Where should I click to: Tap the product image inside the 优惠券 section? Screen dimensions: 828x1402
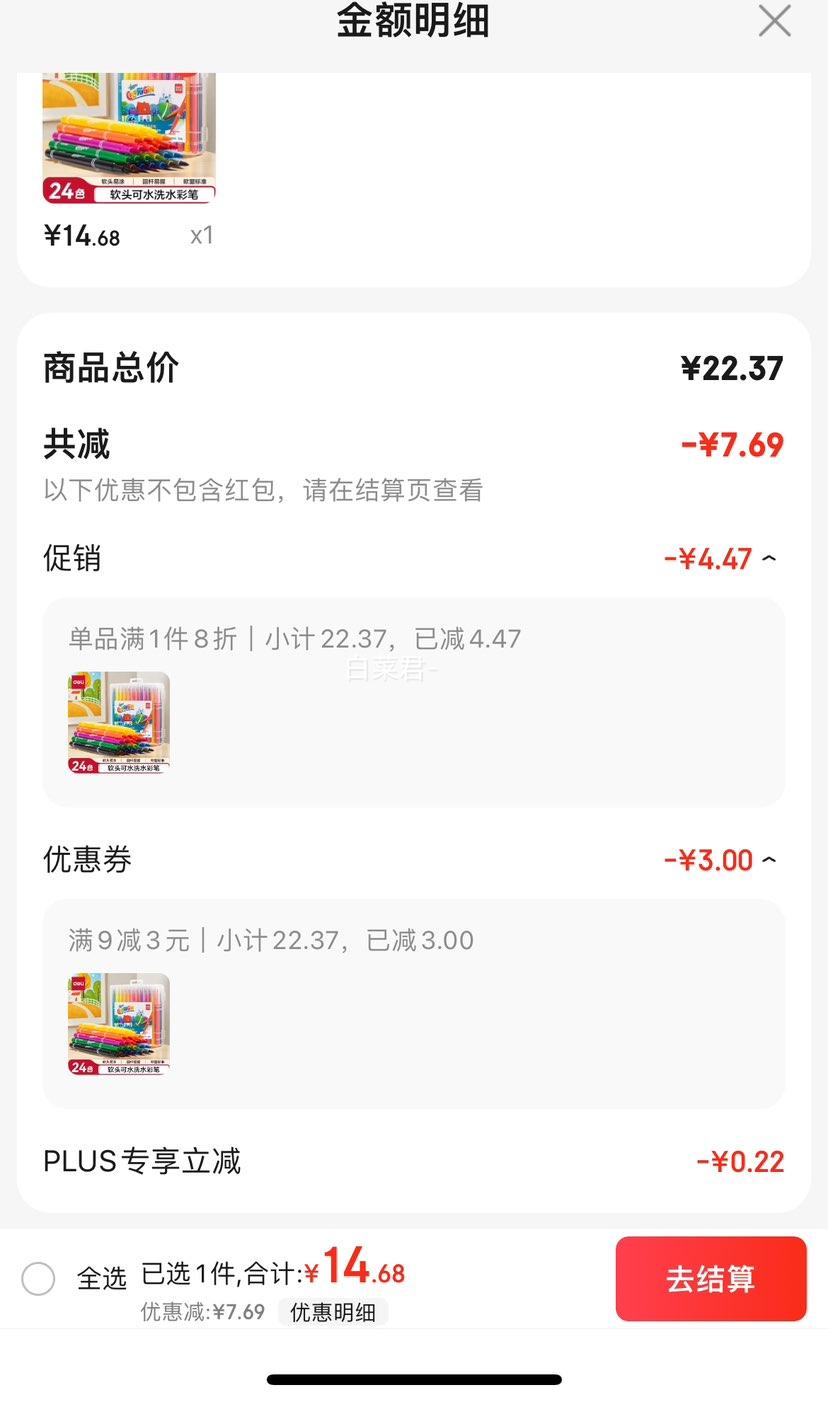click(x=118, y=1022)
